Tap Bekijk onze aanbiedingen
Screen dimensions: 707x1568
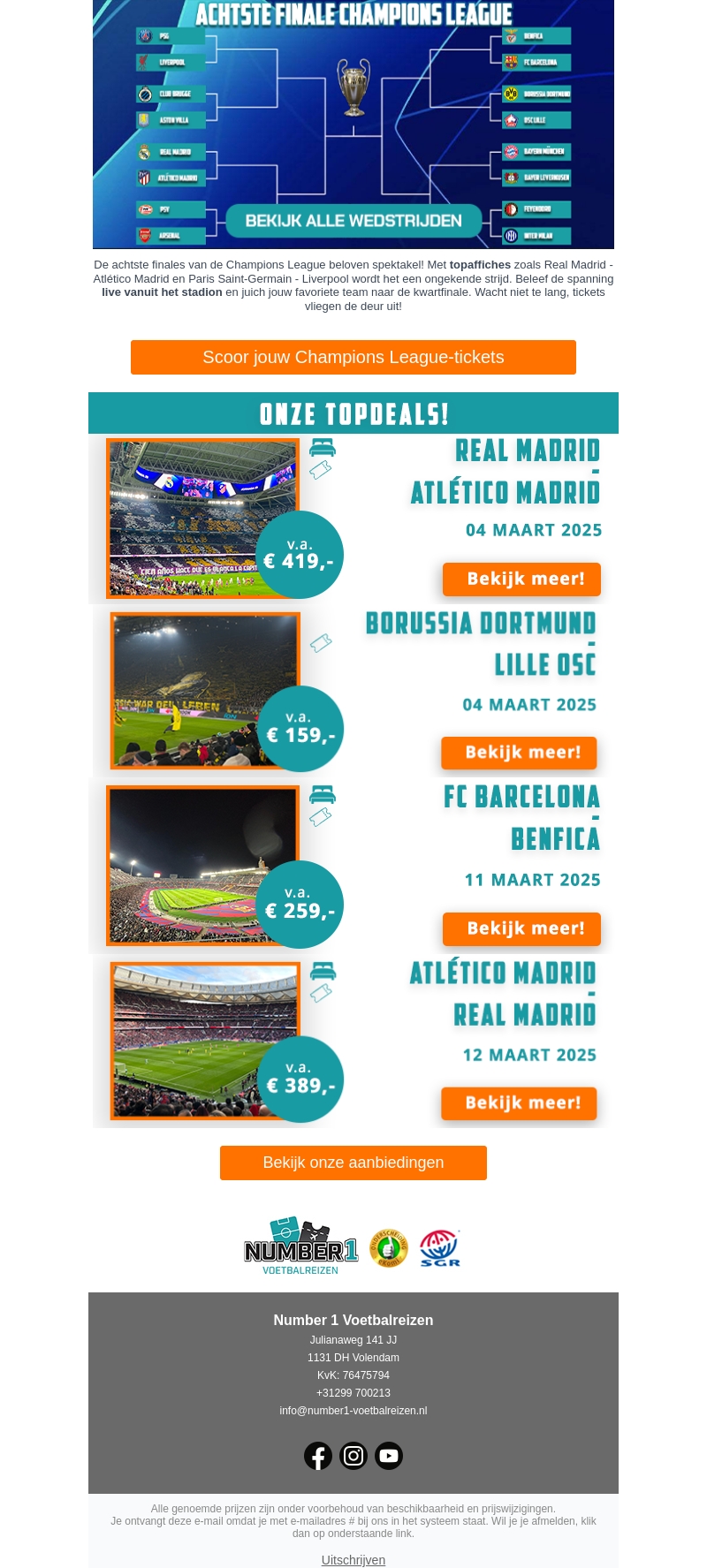pyautogui.click(x=353, y=1163)
